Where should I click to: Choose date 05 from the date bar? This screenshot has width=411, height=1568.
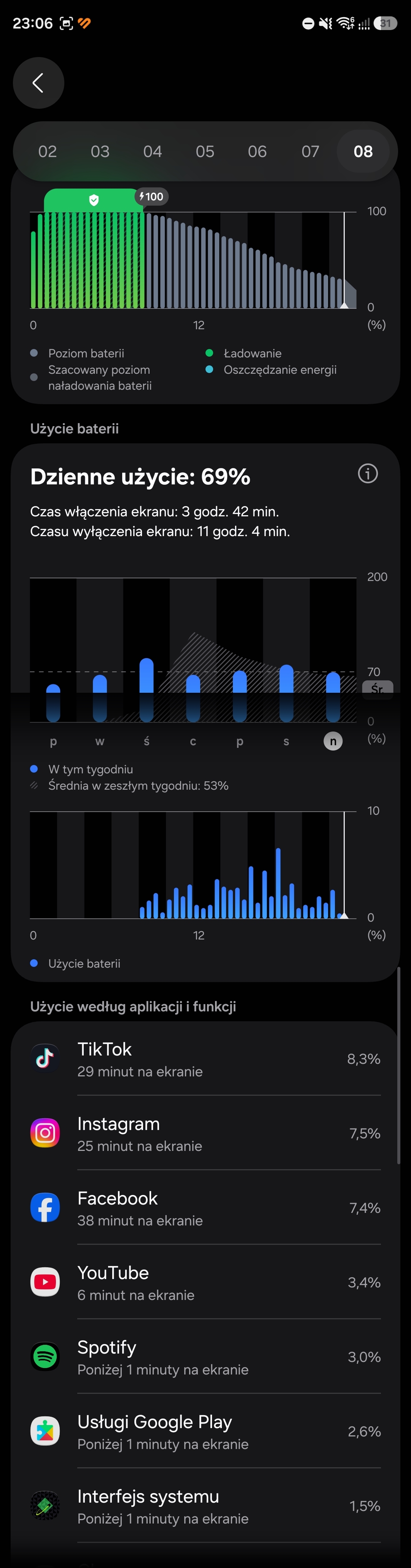205,152
